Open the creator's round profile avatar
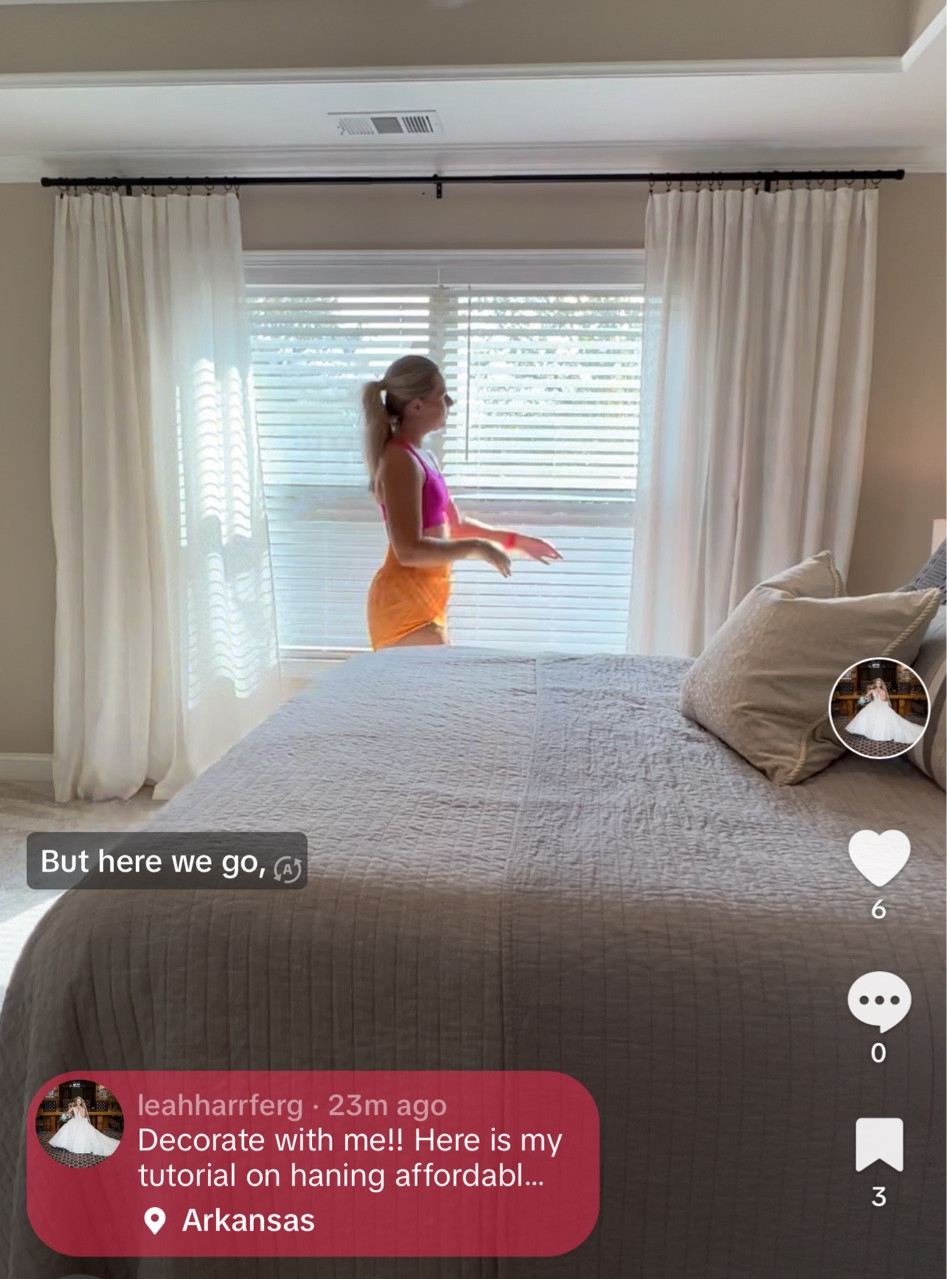947x1279 pixels. 879,708
